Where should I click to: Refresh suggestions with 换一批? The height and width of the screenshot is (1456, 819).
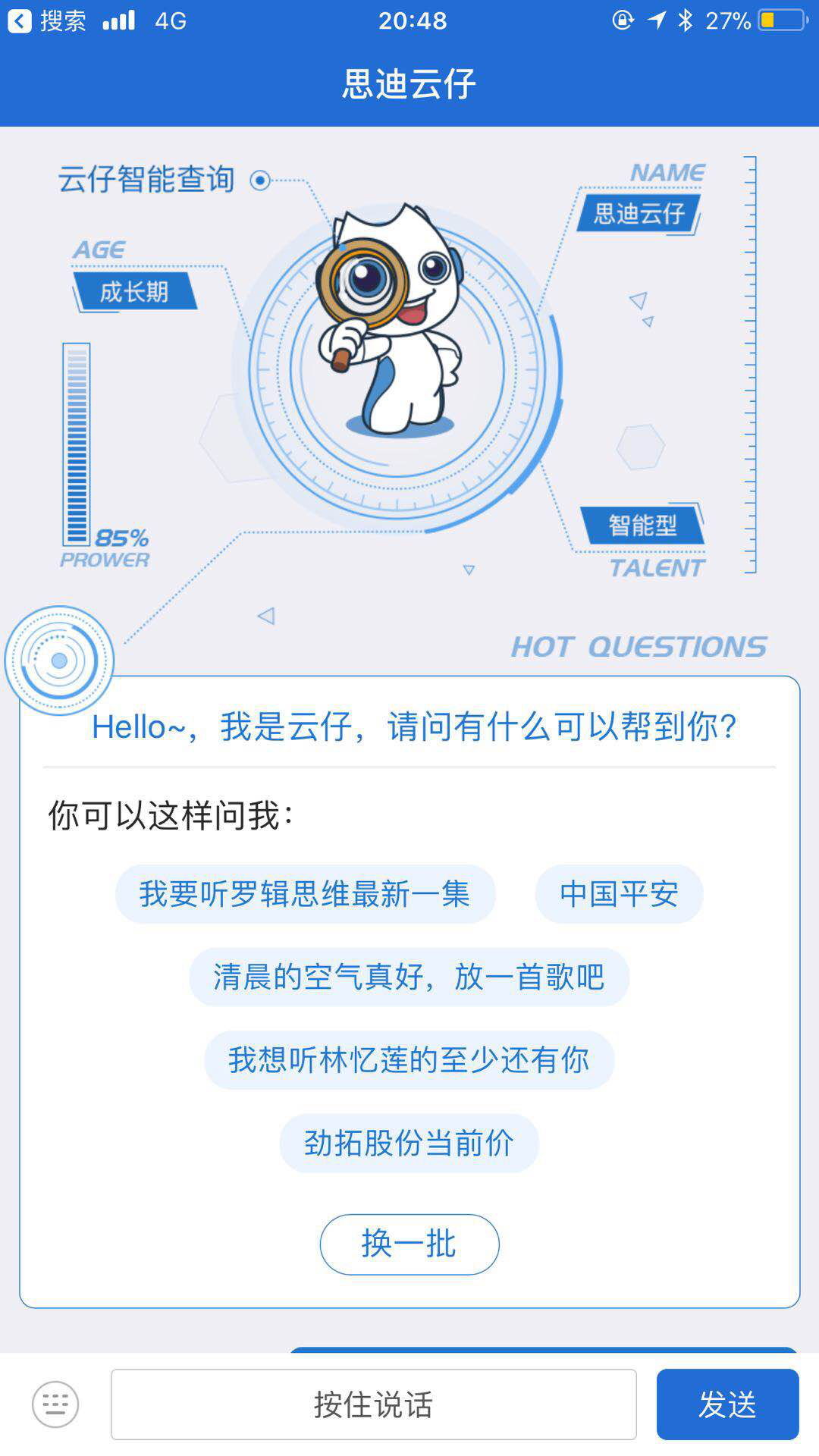pos(409,1244)
